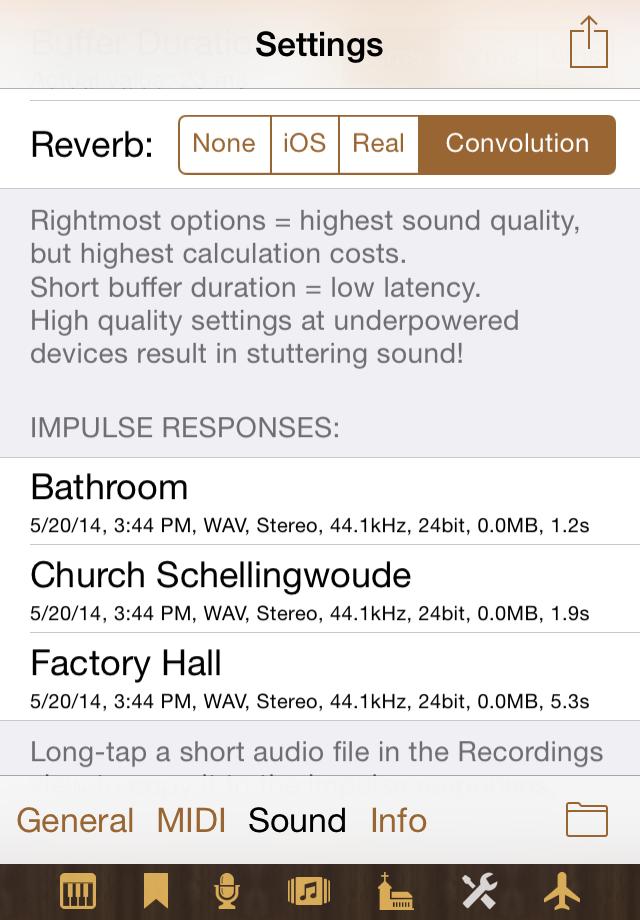640x920 pixels.
Task: Select Church Schellingwoude impulse response
Action: pyautogui.click(x=320, y=588)
